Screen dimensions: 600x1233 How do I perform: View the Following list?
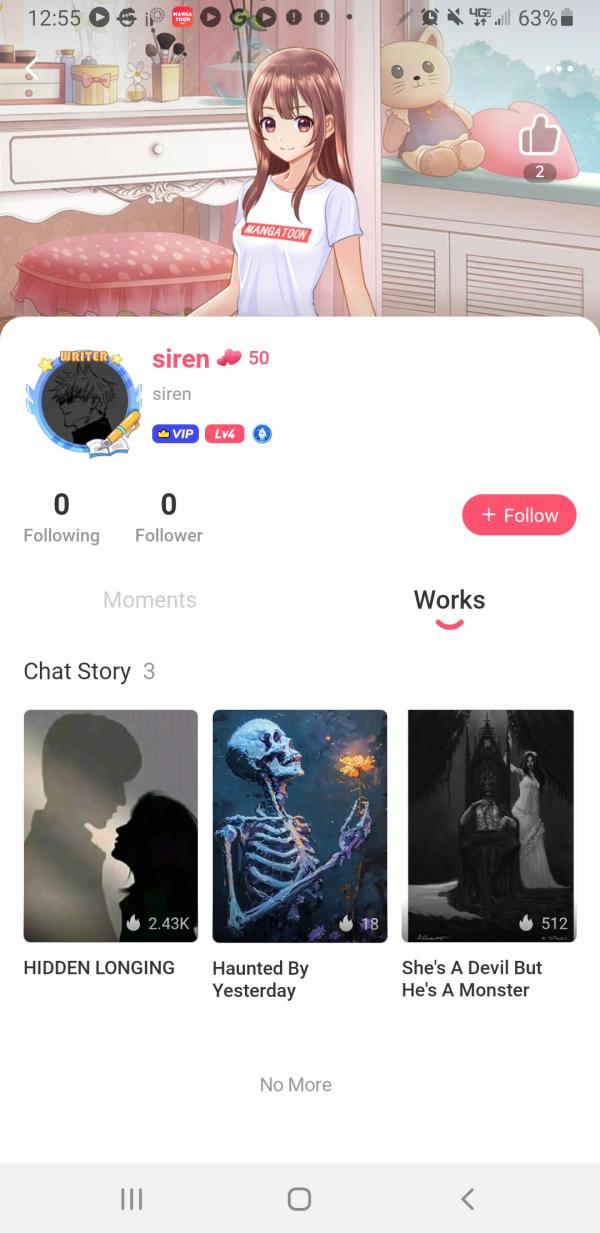(62, 518)
